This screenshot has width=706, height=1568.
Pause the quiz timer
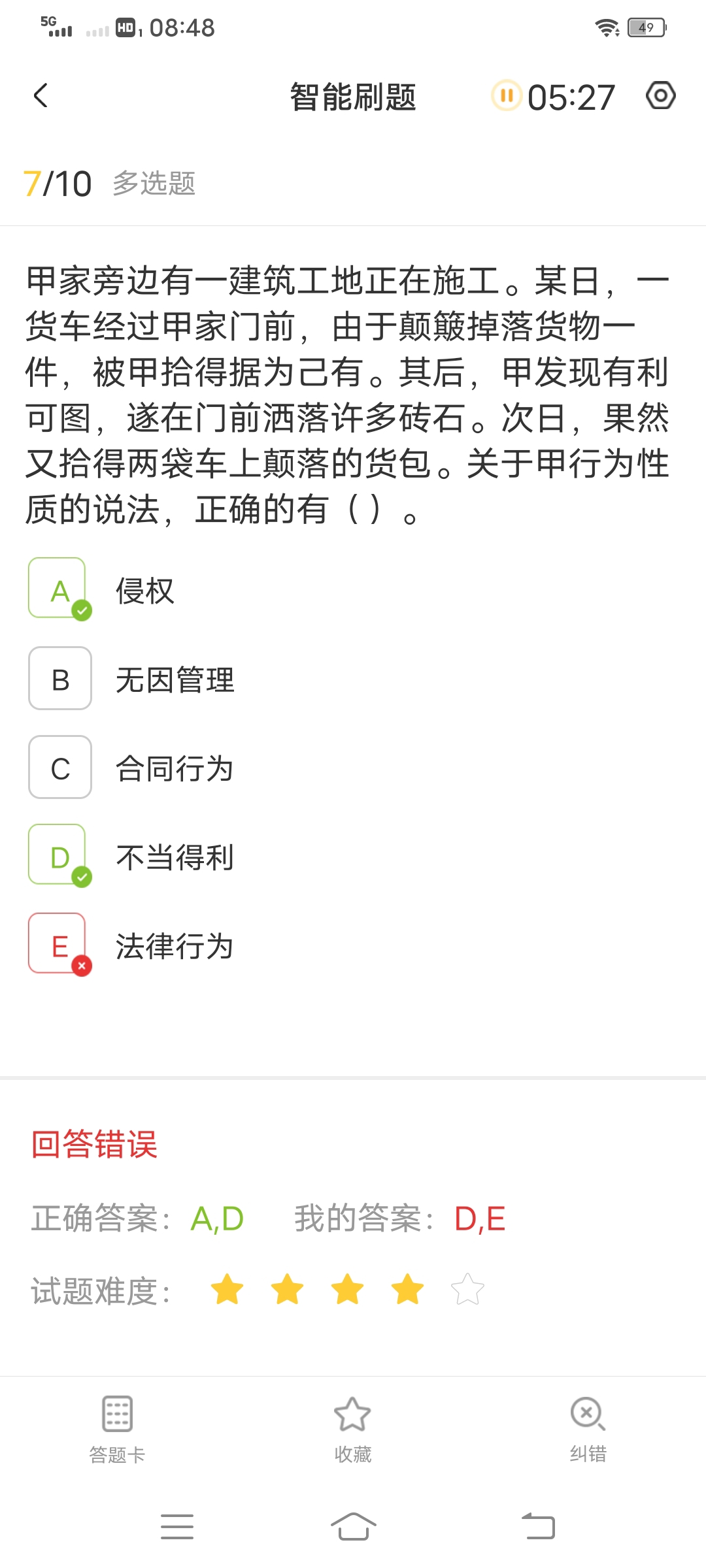(506, 96)
